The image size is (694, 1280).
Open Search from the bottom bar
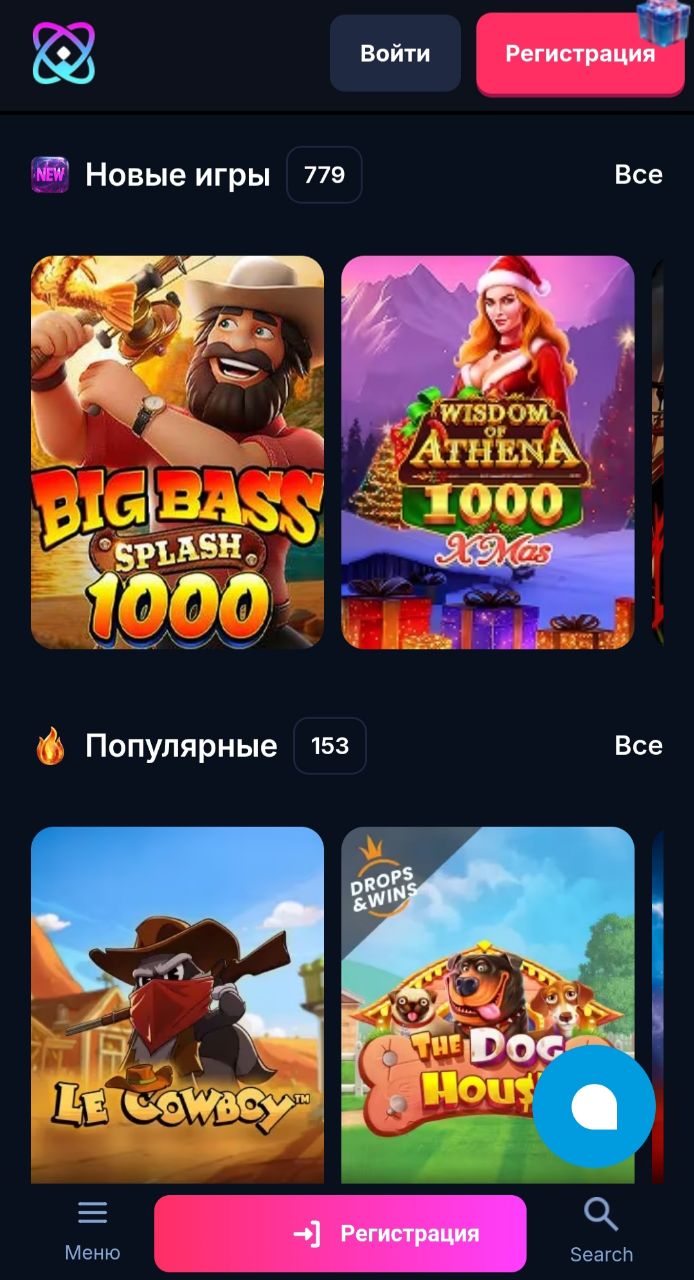(x=601, y=1230)
